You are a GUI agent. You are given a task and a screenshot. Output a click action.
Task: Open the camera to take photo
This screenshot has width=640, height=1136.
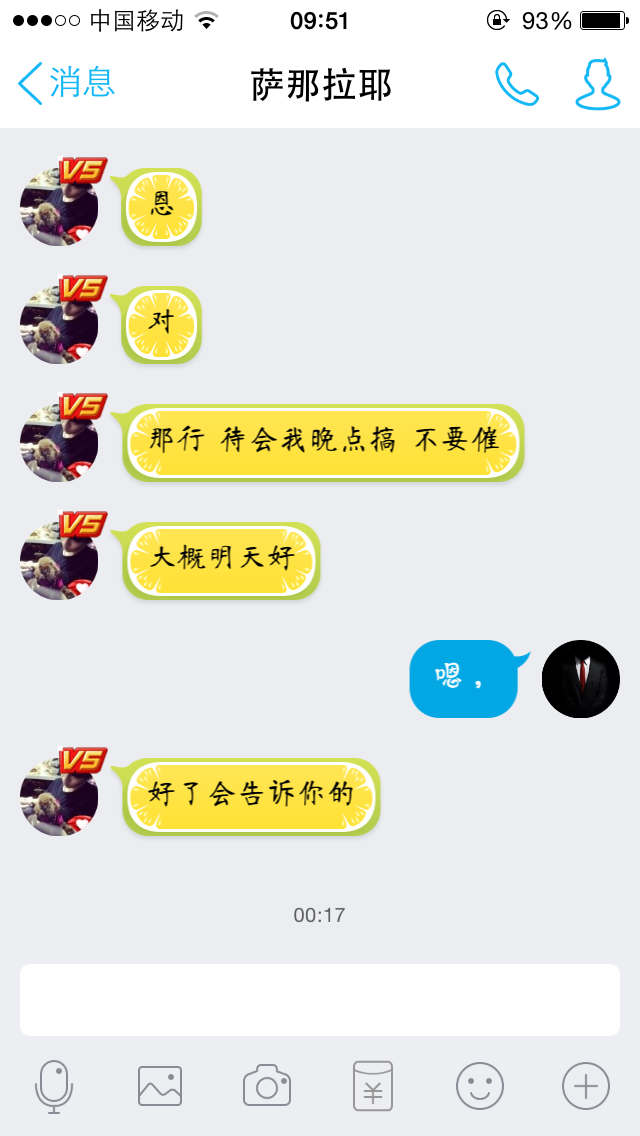tap(267, 1085)
